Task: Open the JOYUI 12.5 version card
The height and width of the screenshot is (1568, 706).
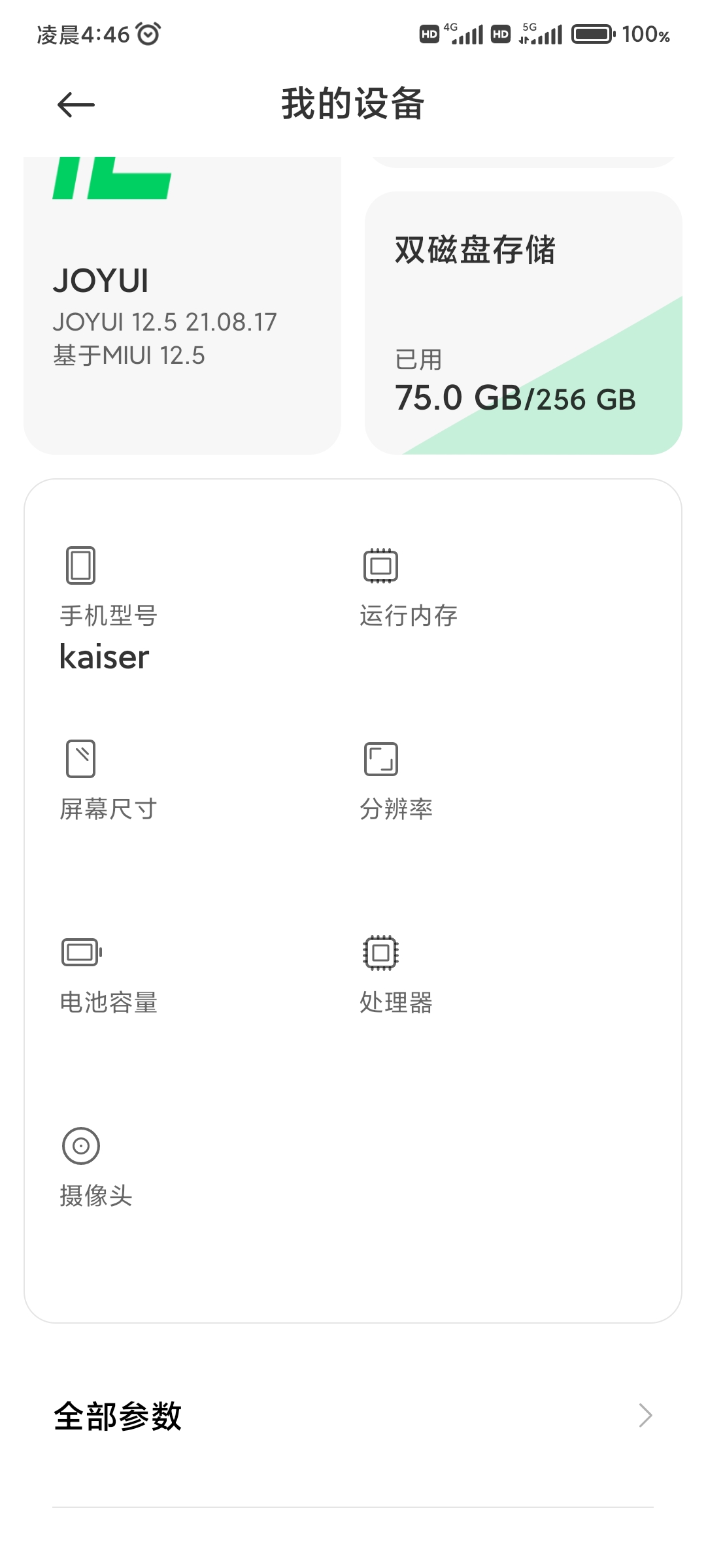Action: pos(182,314)
